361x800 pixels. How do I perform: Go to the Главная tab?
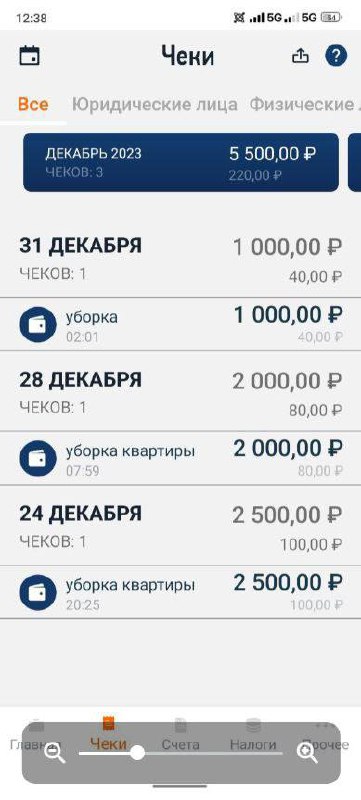point(36,736)
